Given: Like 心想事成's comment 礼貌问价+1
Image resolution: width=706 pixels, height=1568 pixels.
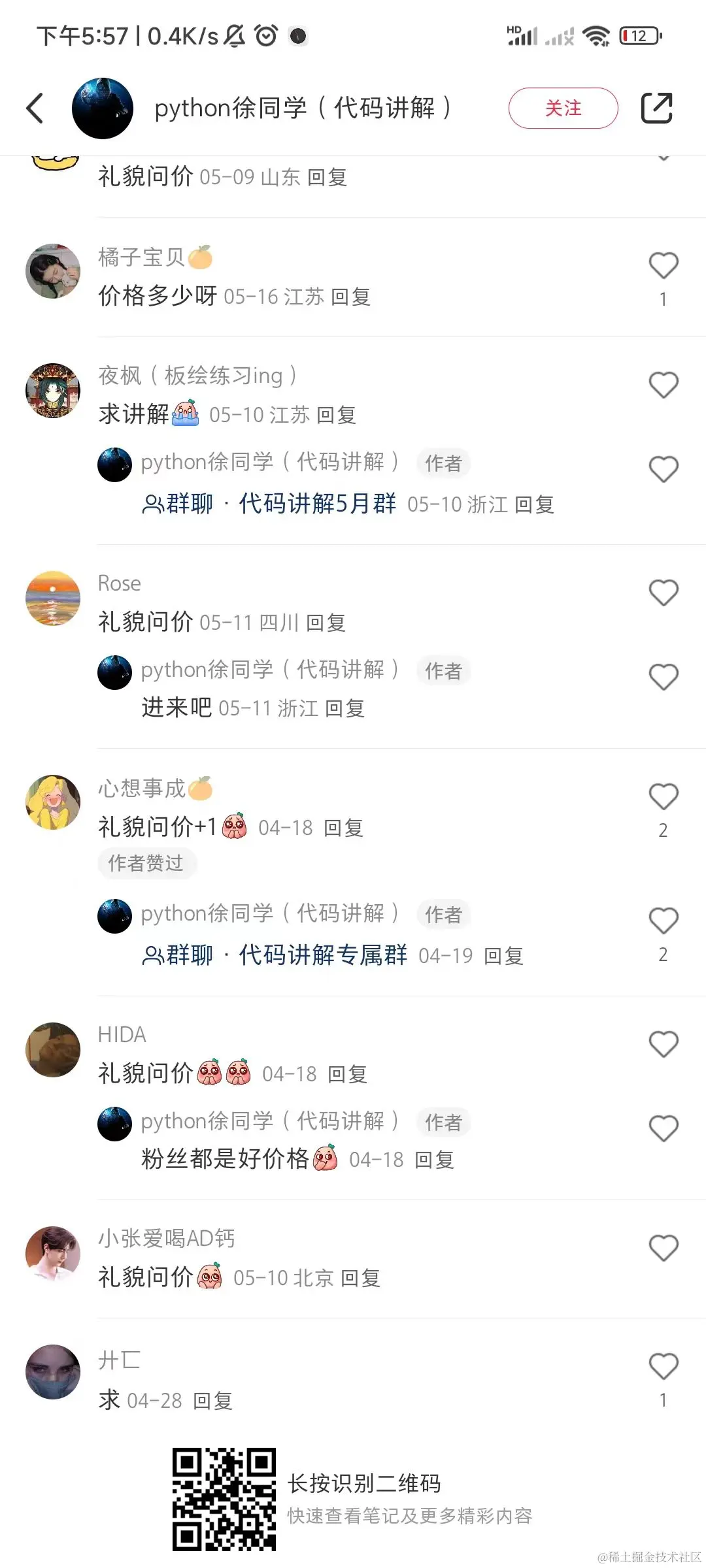Looking at the screenshot, I should [663, 796].
